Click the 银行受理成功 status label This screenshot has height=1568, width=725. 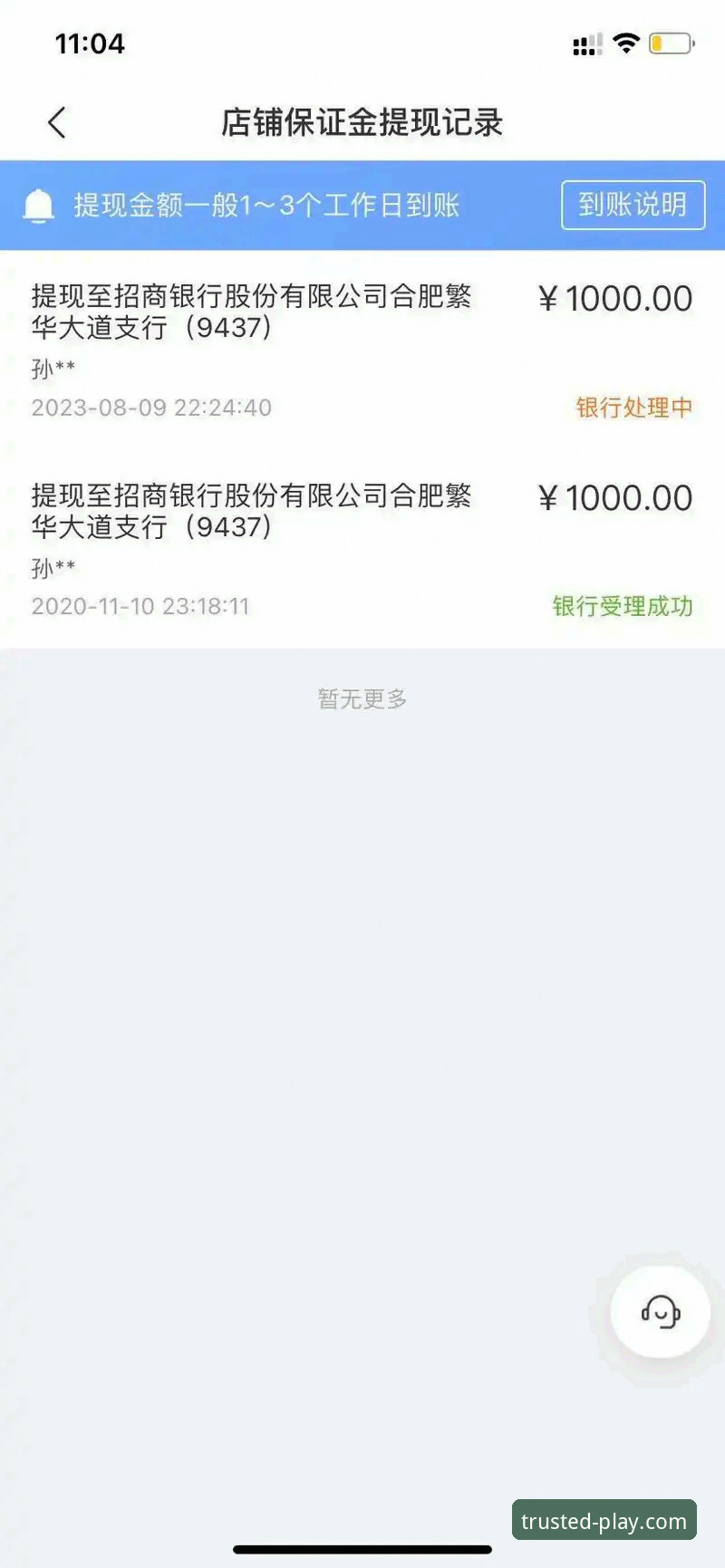622,607
